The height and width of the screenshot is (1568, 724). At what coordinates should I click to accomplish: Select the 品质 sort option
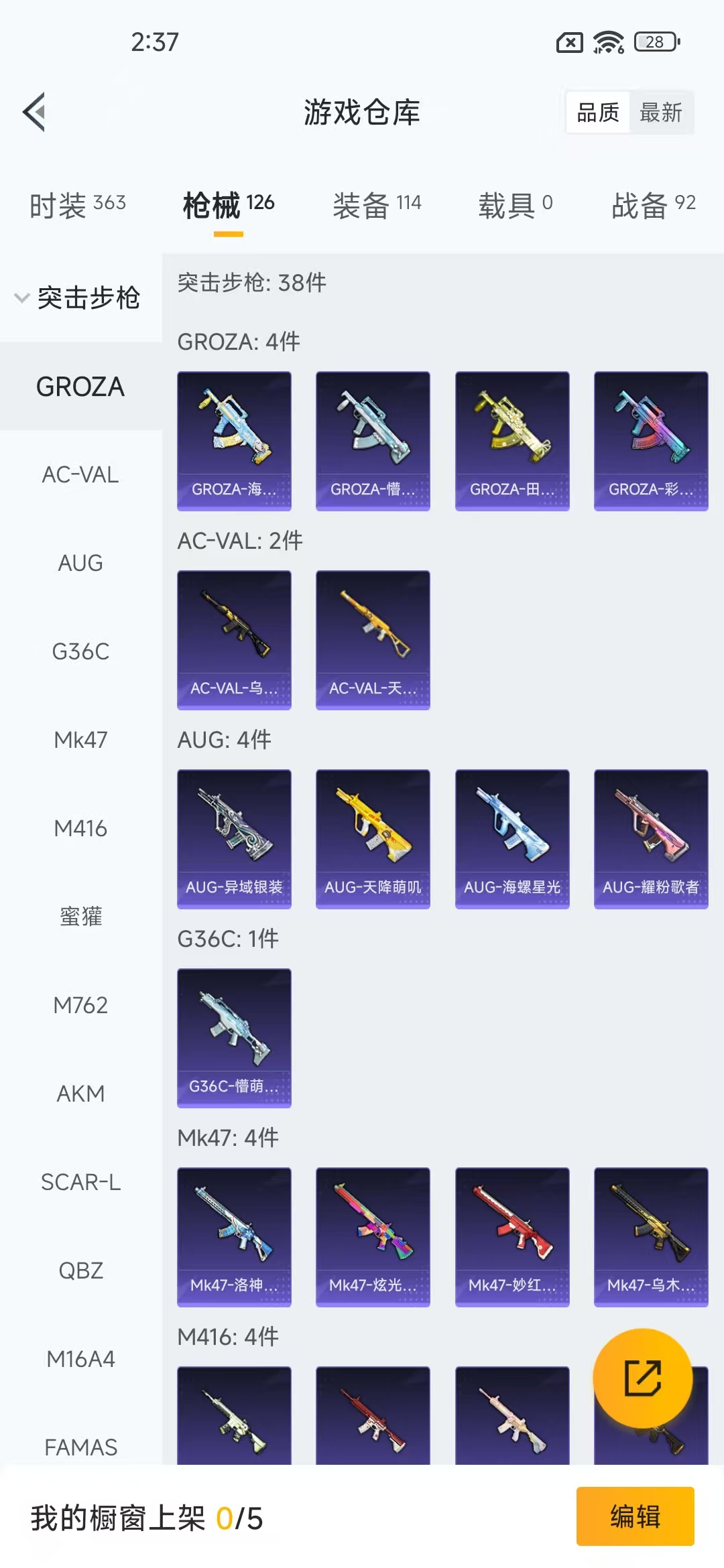click(598, 112)
